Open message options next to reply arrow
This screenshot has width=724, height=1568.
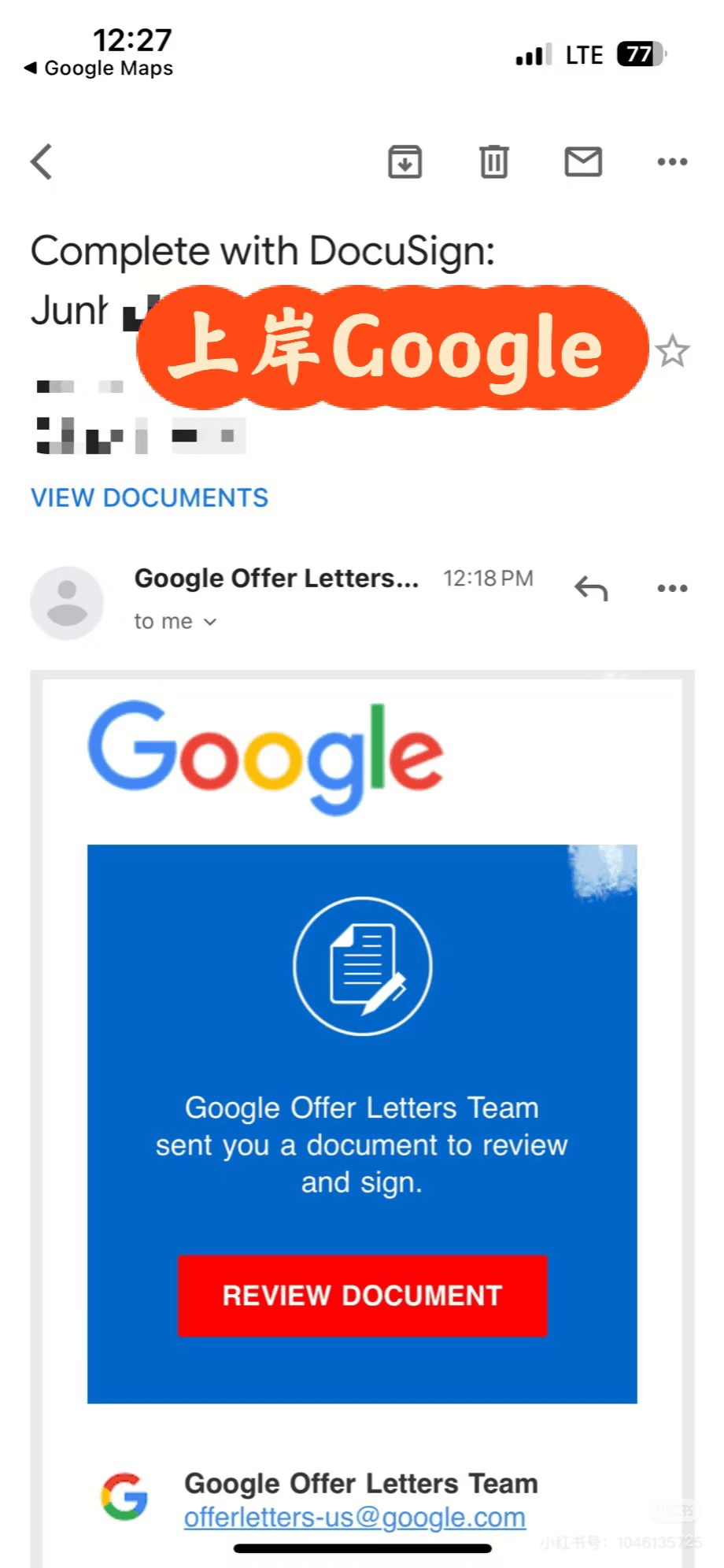click(x=671, y=588)
